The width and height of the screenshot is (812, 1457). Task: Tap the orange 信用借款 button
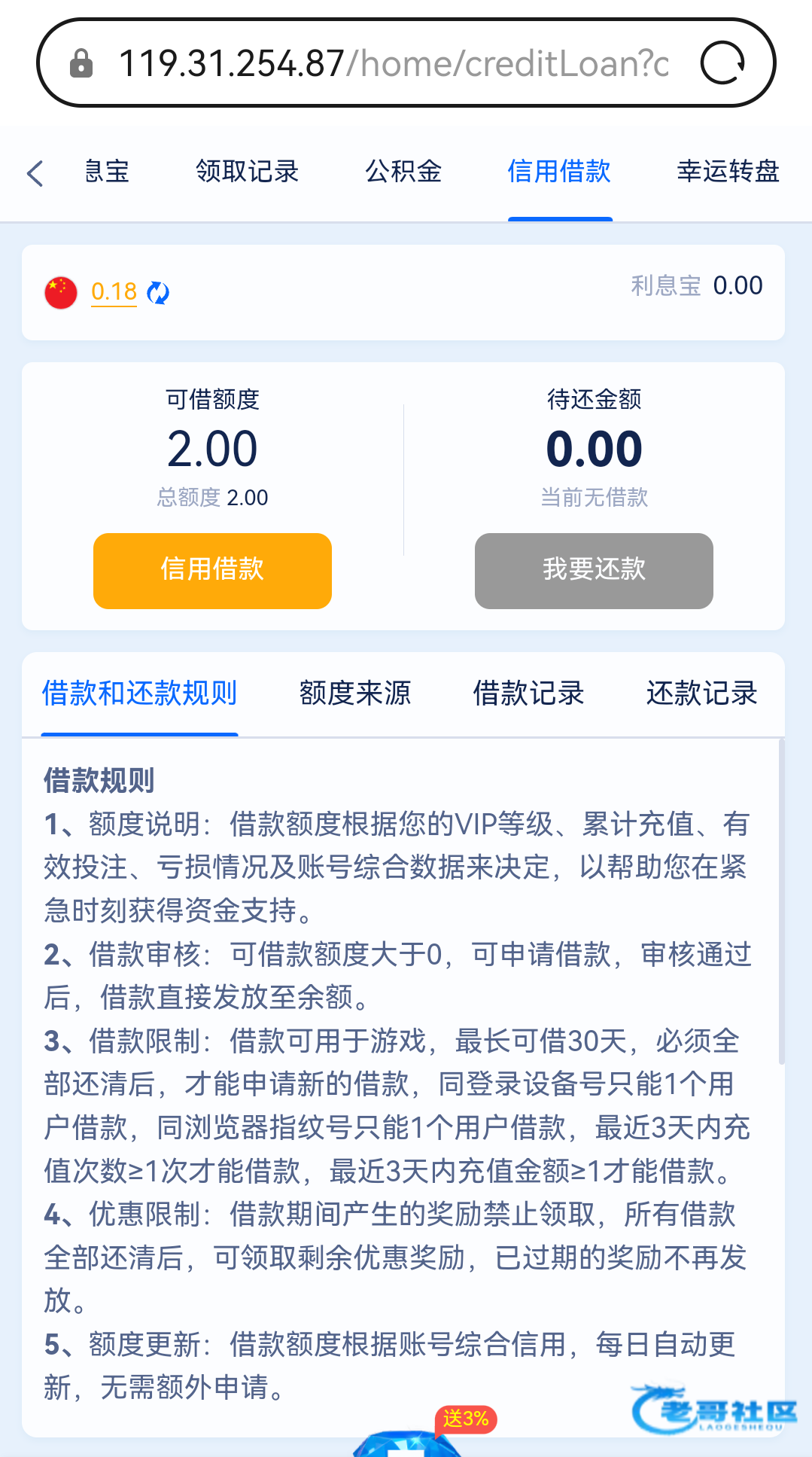coord(212,570)
